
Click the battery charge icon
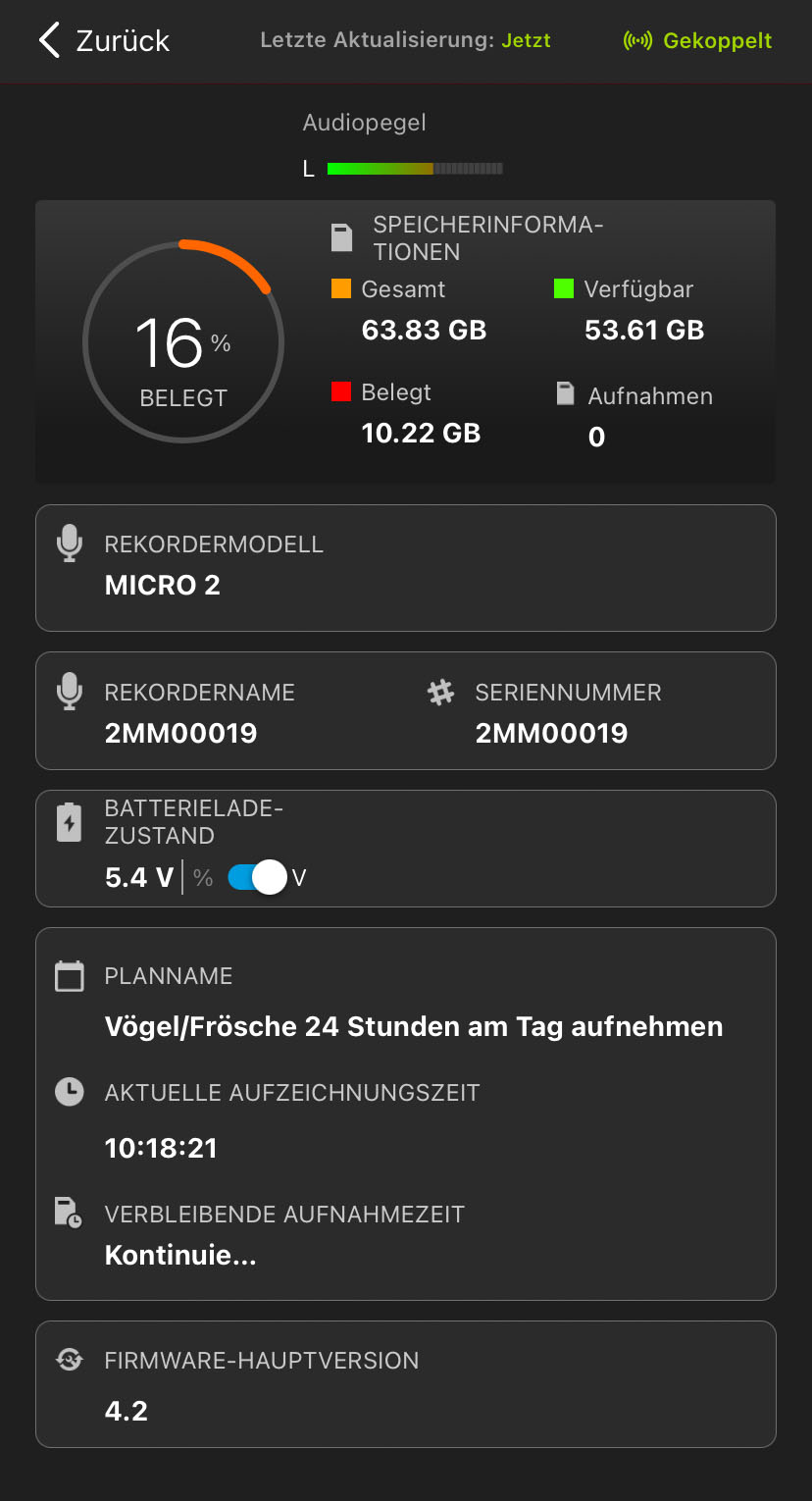coord(69,822)
